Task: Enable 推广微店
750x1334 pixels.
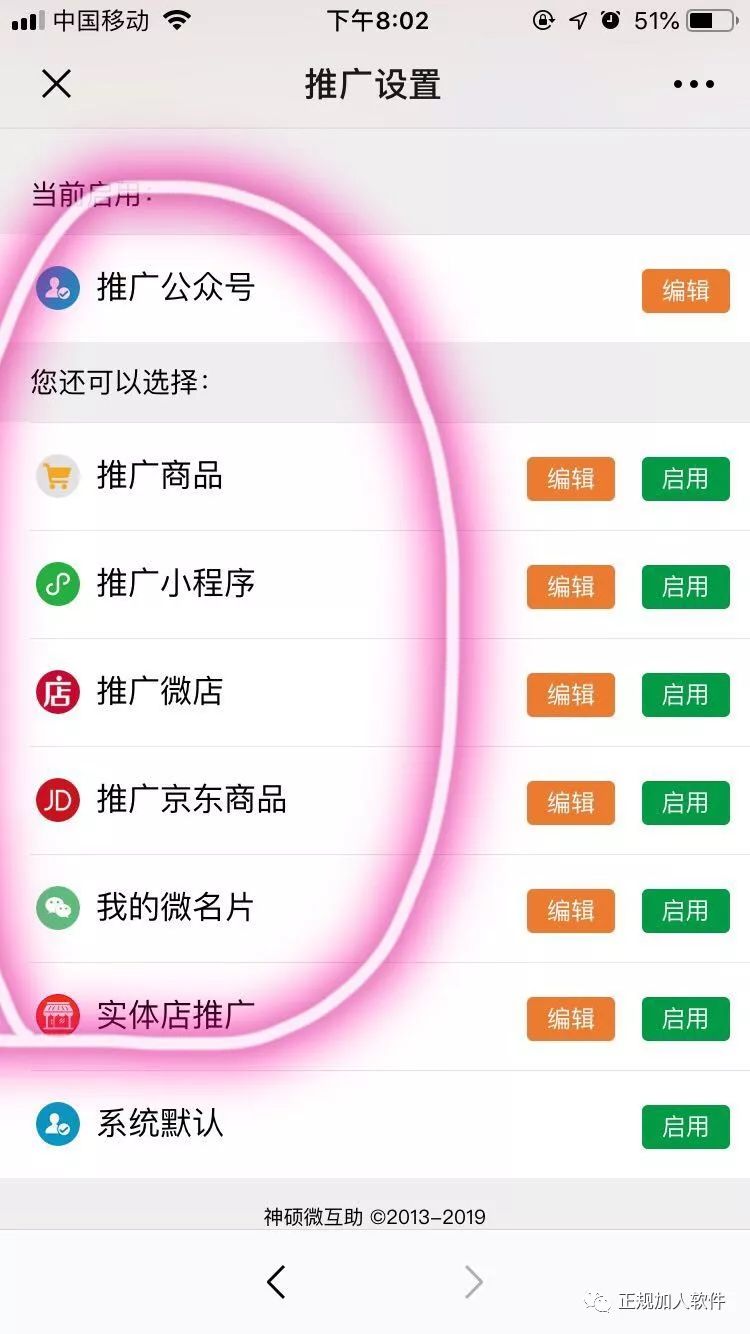Action: (685, 695)
